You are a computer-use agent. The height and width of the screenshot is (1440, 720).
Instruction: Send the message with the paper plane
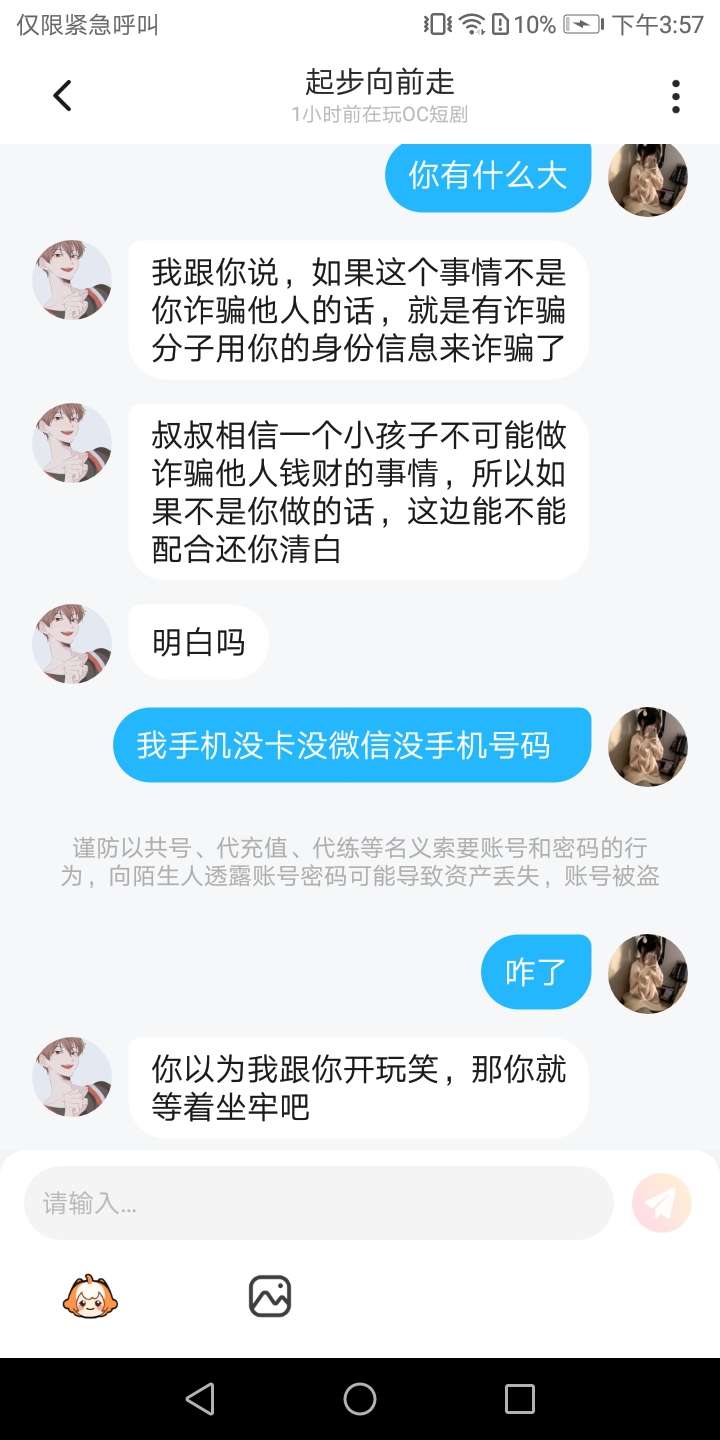coord(662,1203)
